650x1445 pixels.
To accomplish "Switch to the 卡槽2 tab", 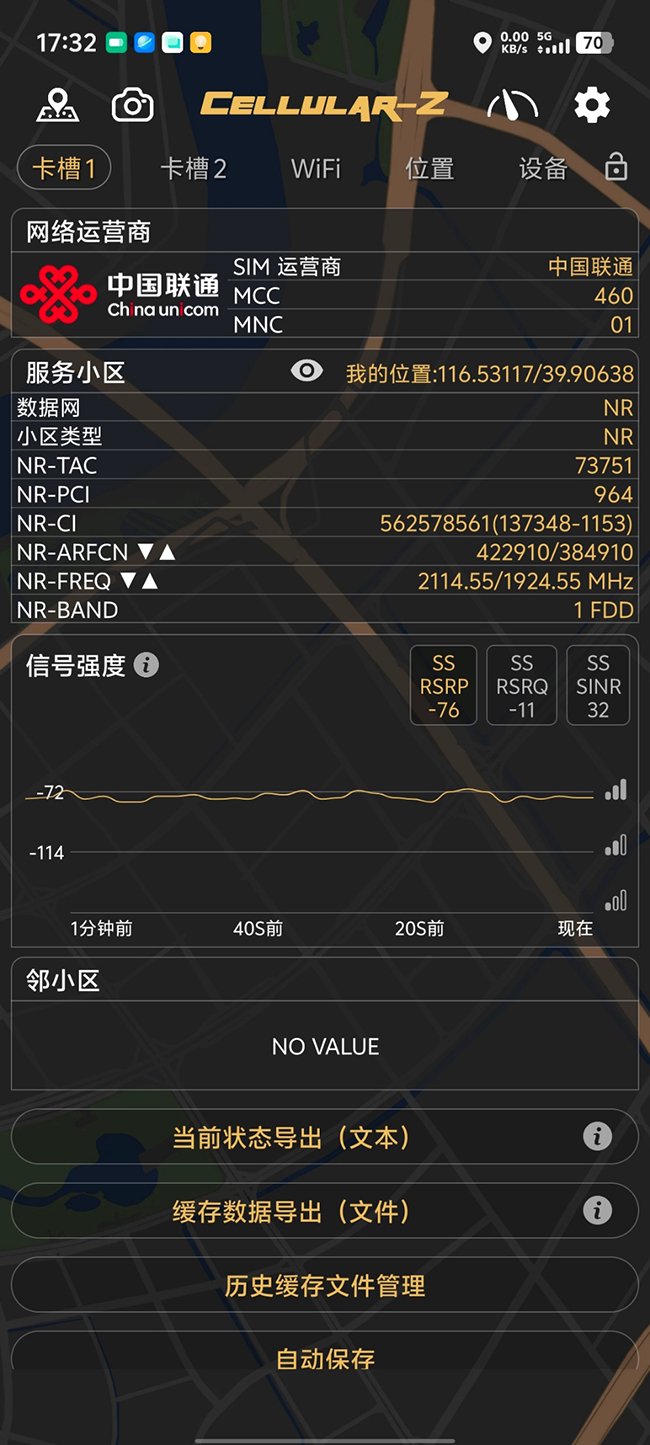I will tap(194, 168).
